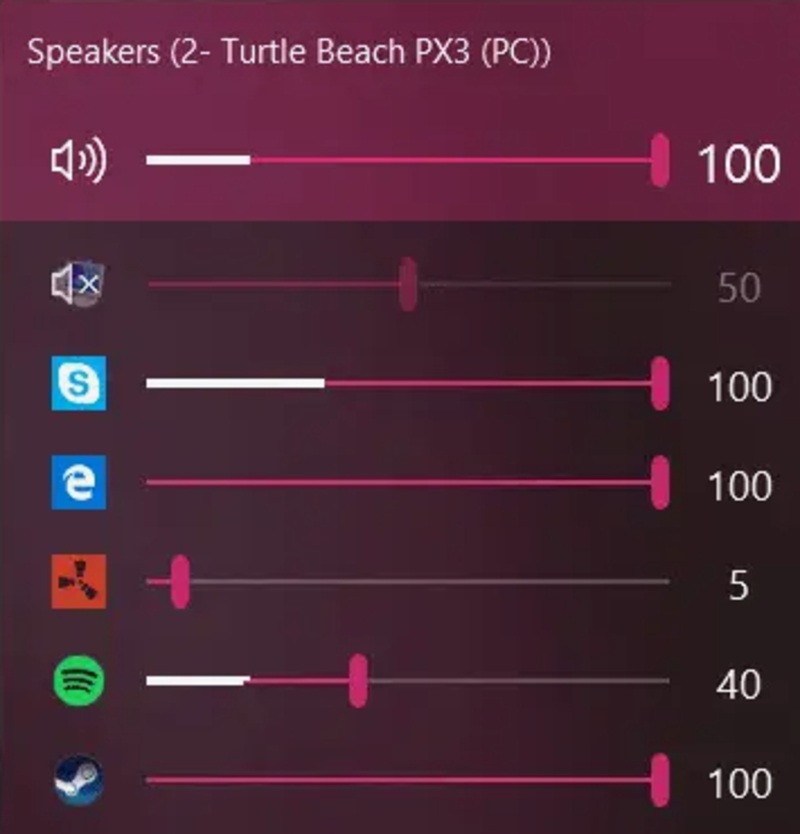Mute the master speaker volume icon

[x=78, y=162]
